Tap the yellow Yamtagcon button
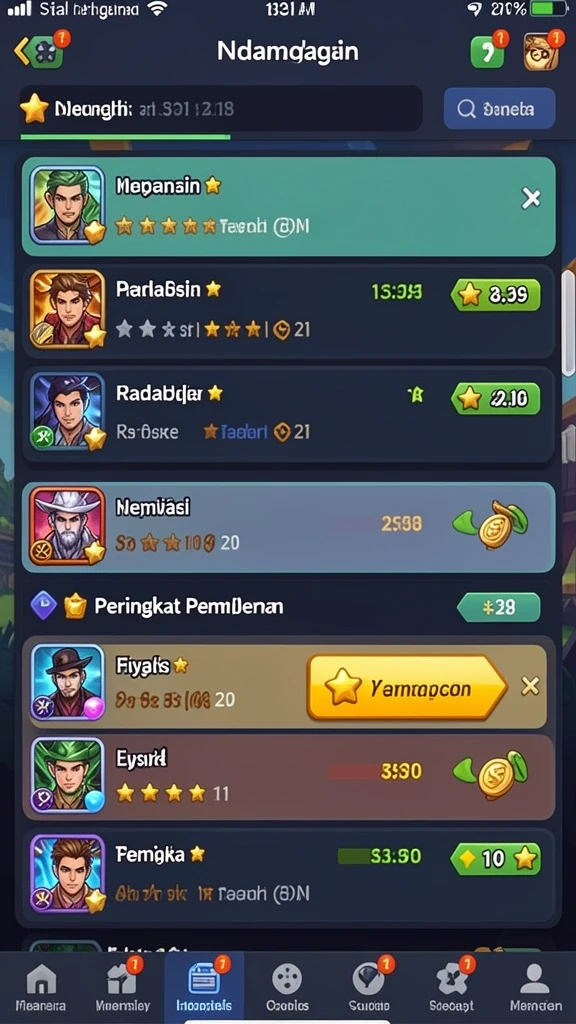This screenshot has height=1024, width=576. tap(407, 688)
